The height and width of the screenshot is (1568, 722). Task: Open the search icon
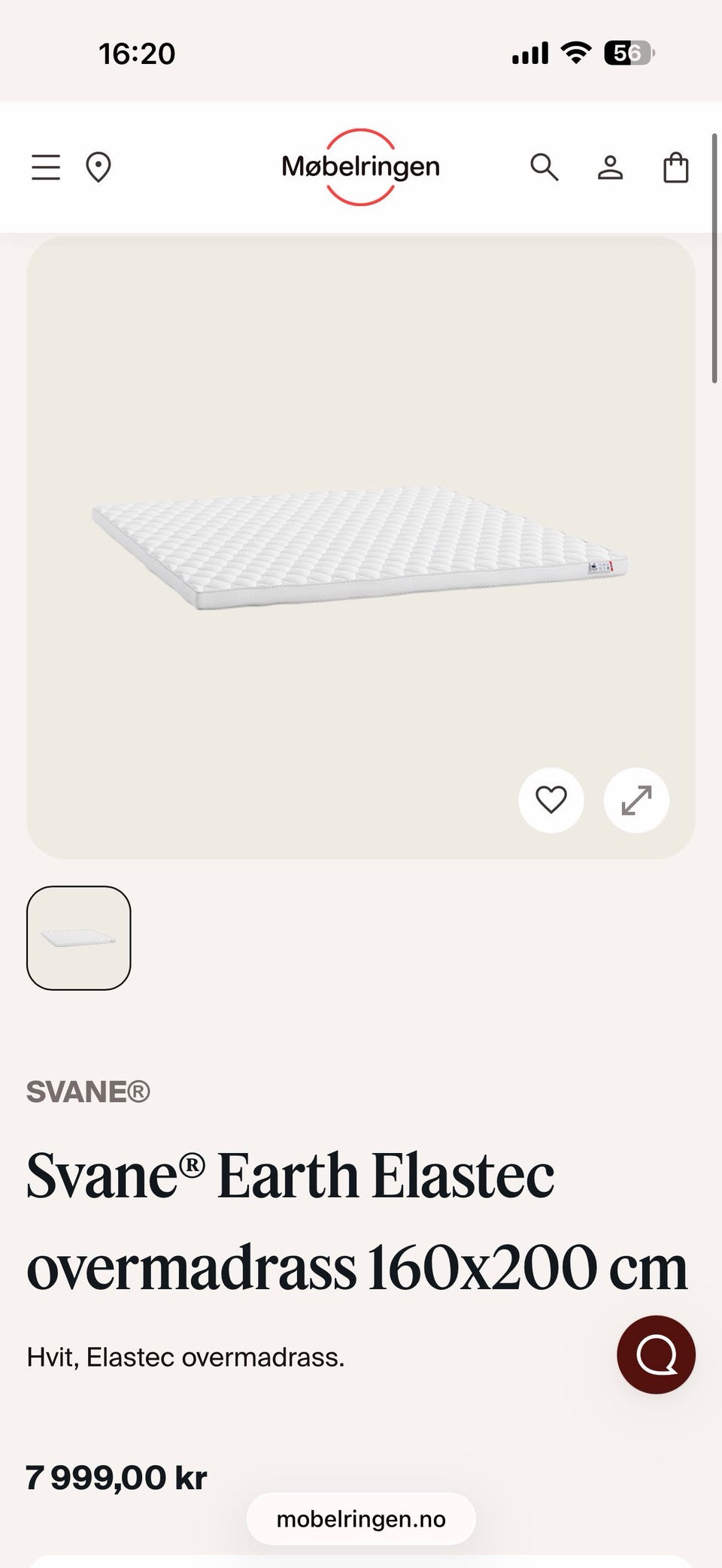[545, 167]
